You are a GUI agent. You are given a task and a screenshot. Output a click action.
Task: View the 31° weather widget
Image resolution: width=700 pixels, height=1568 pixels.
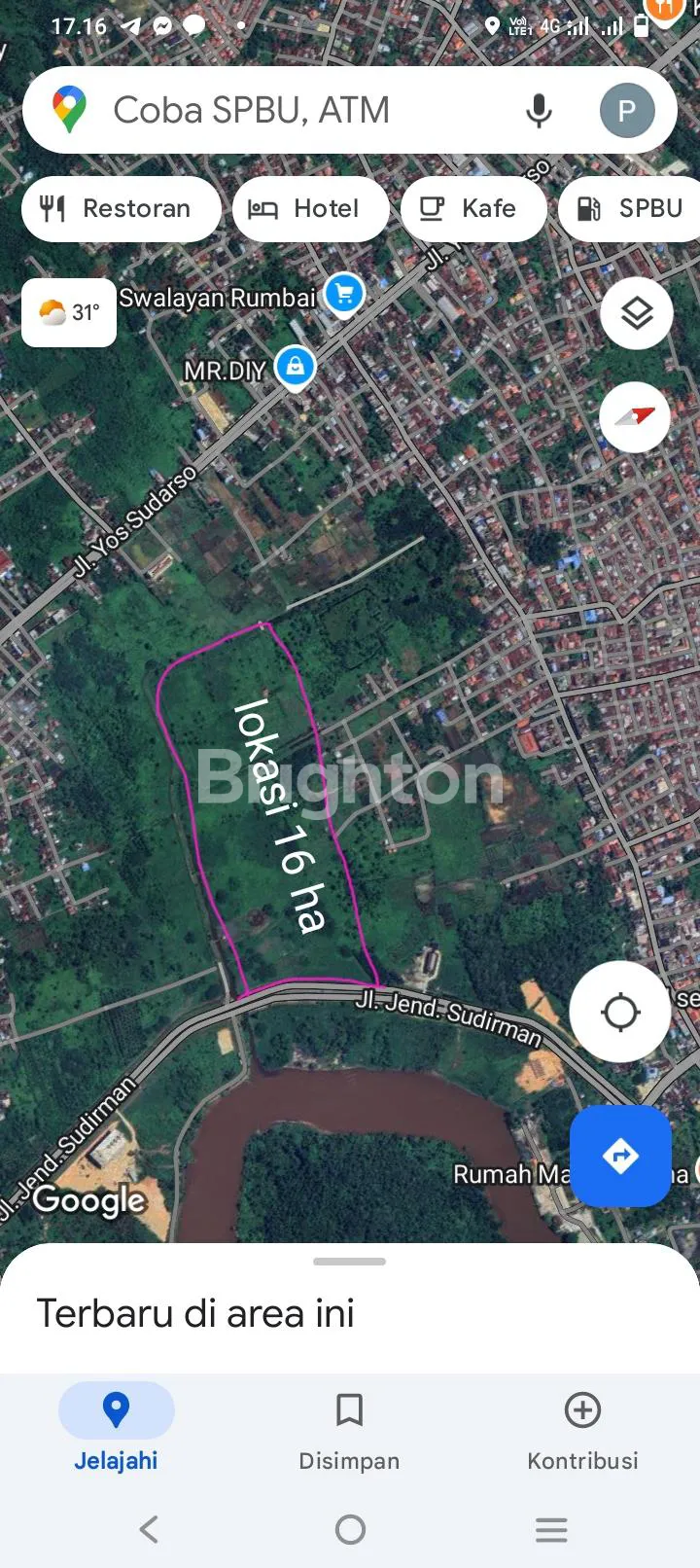tap(69, 312)
